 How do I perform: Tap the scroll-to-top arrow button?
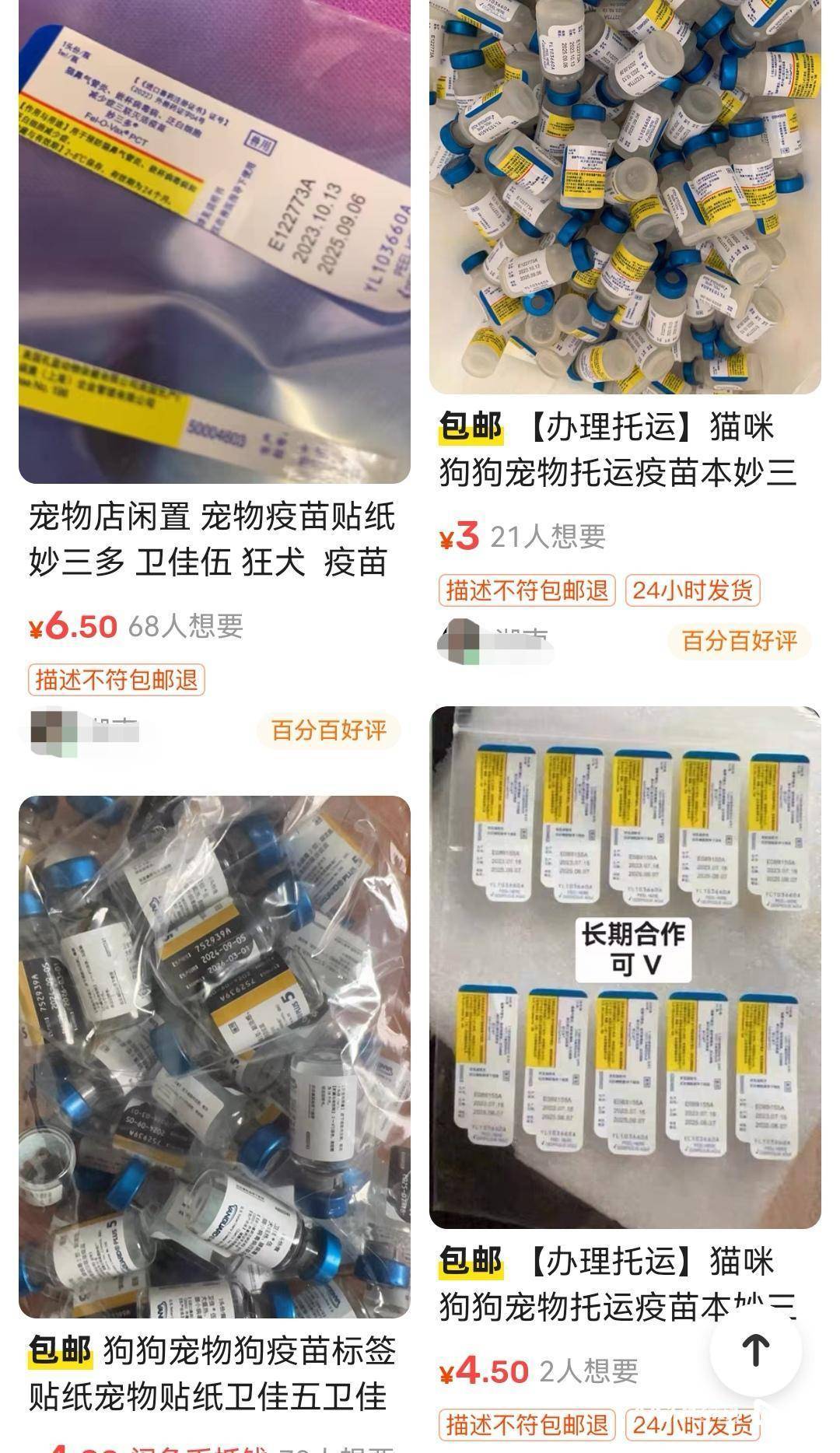click(x=755, y=1350)
